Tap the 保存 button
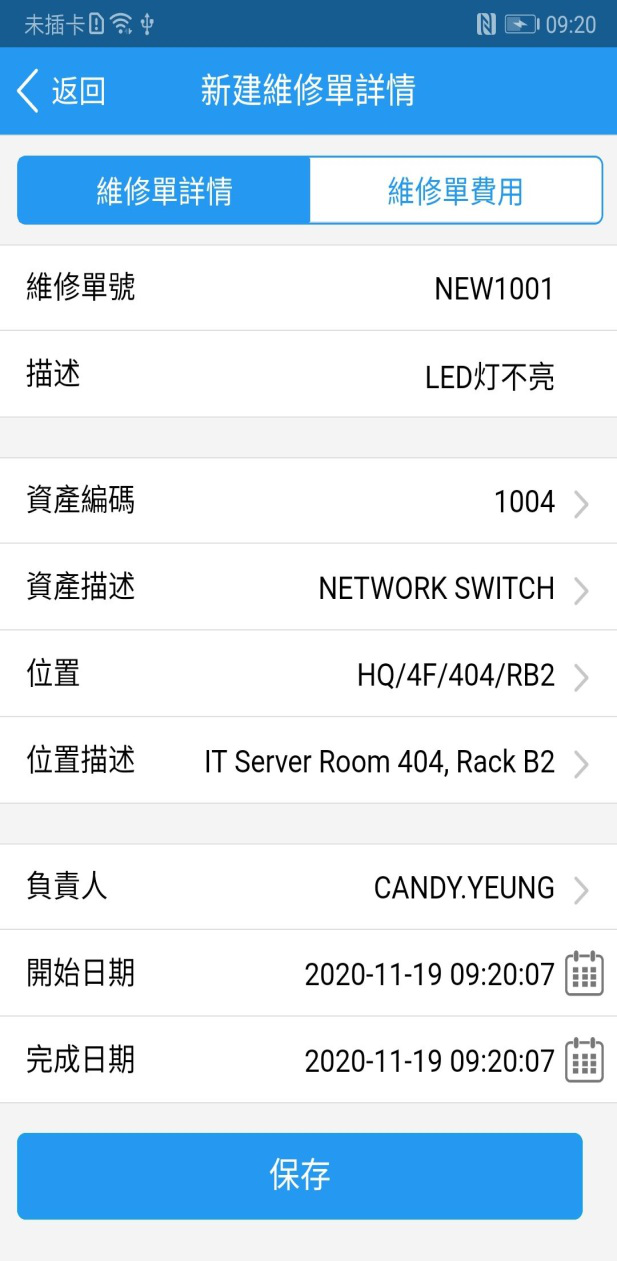The image size is (617, 1261). click(x=300, y=1176)
